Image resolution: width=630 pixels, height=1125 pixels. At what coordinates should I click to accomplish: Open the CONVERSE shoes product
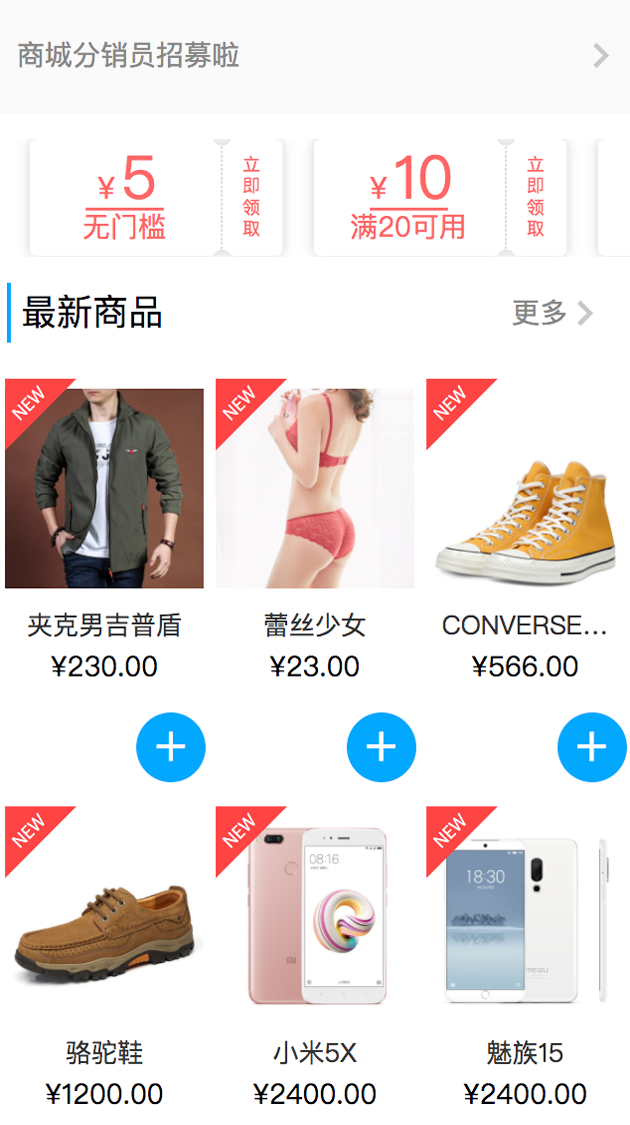pyautogui.click(x=525, y=488)
